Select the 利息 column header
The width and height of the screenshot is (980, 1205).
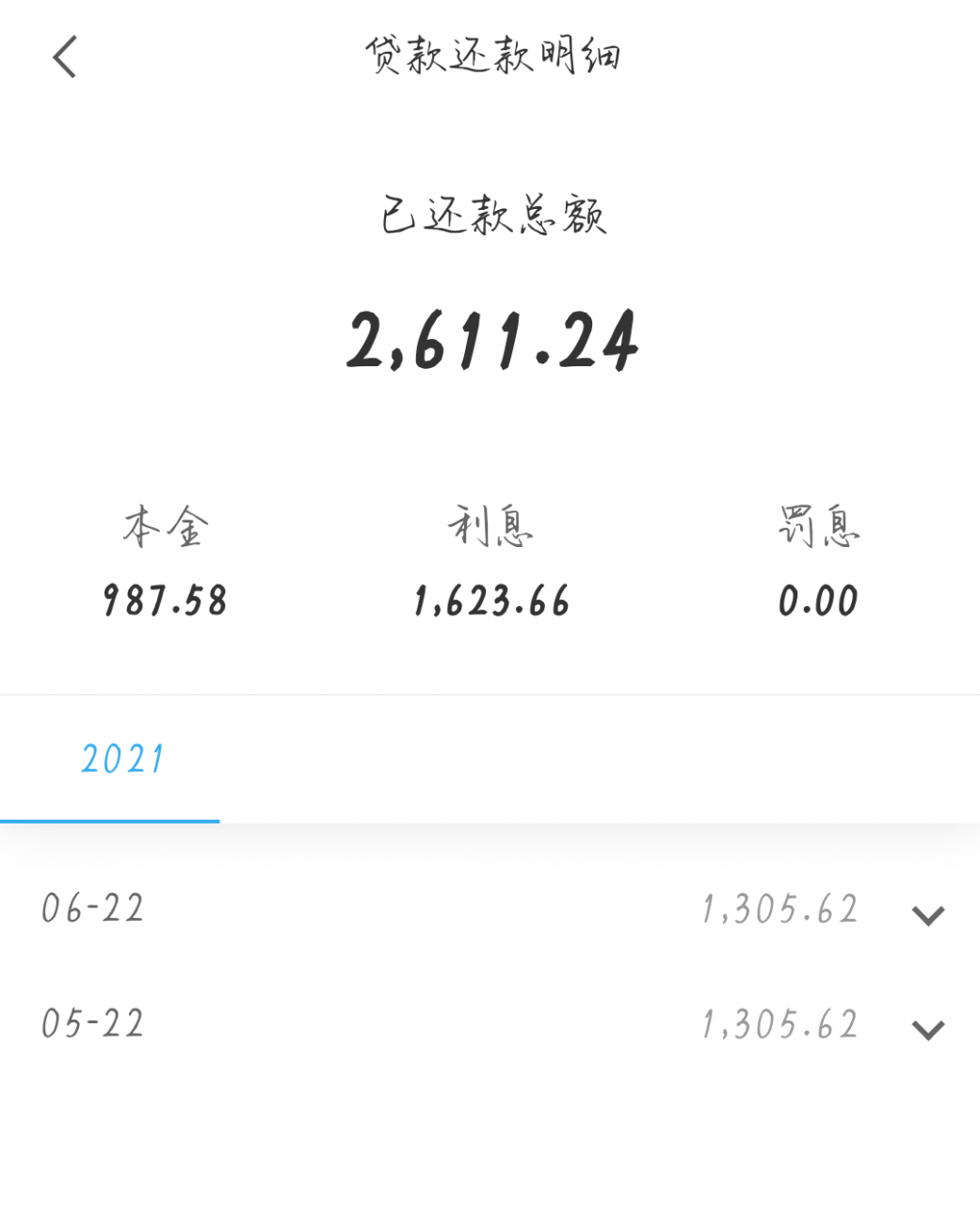pos(491,527)
